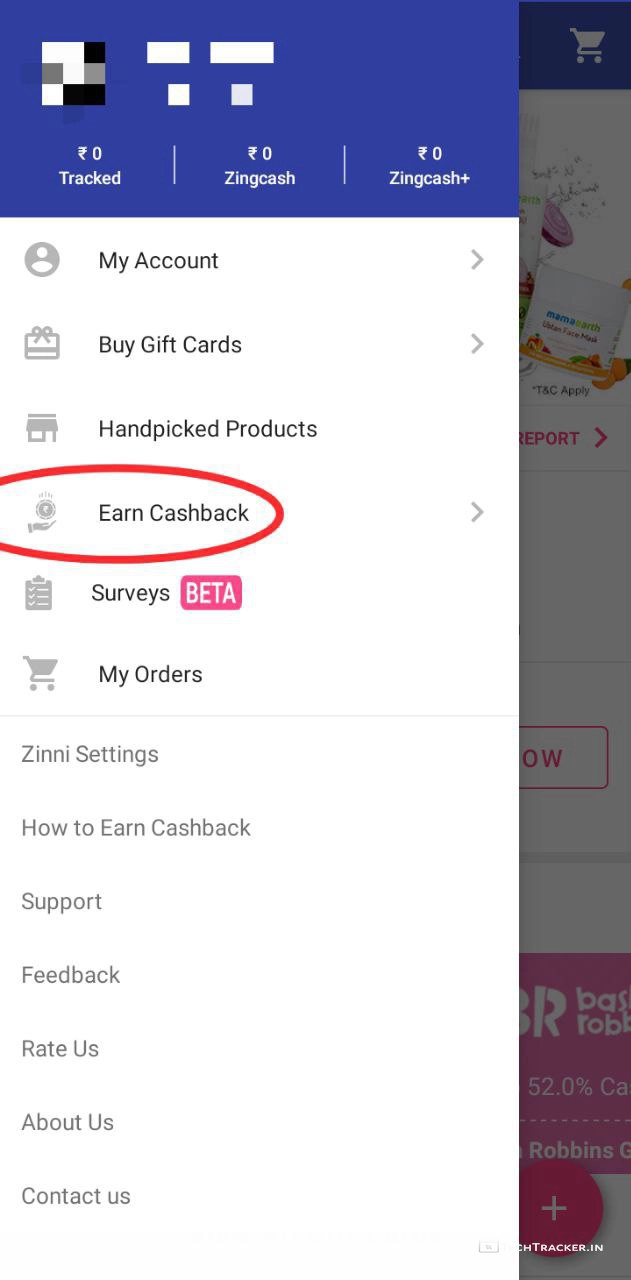Viewport: 631px width, 1280px height.
Task: Open Contact us
Action: (76, 1196)
